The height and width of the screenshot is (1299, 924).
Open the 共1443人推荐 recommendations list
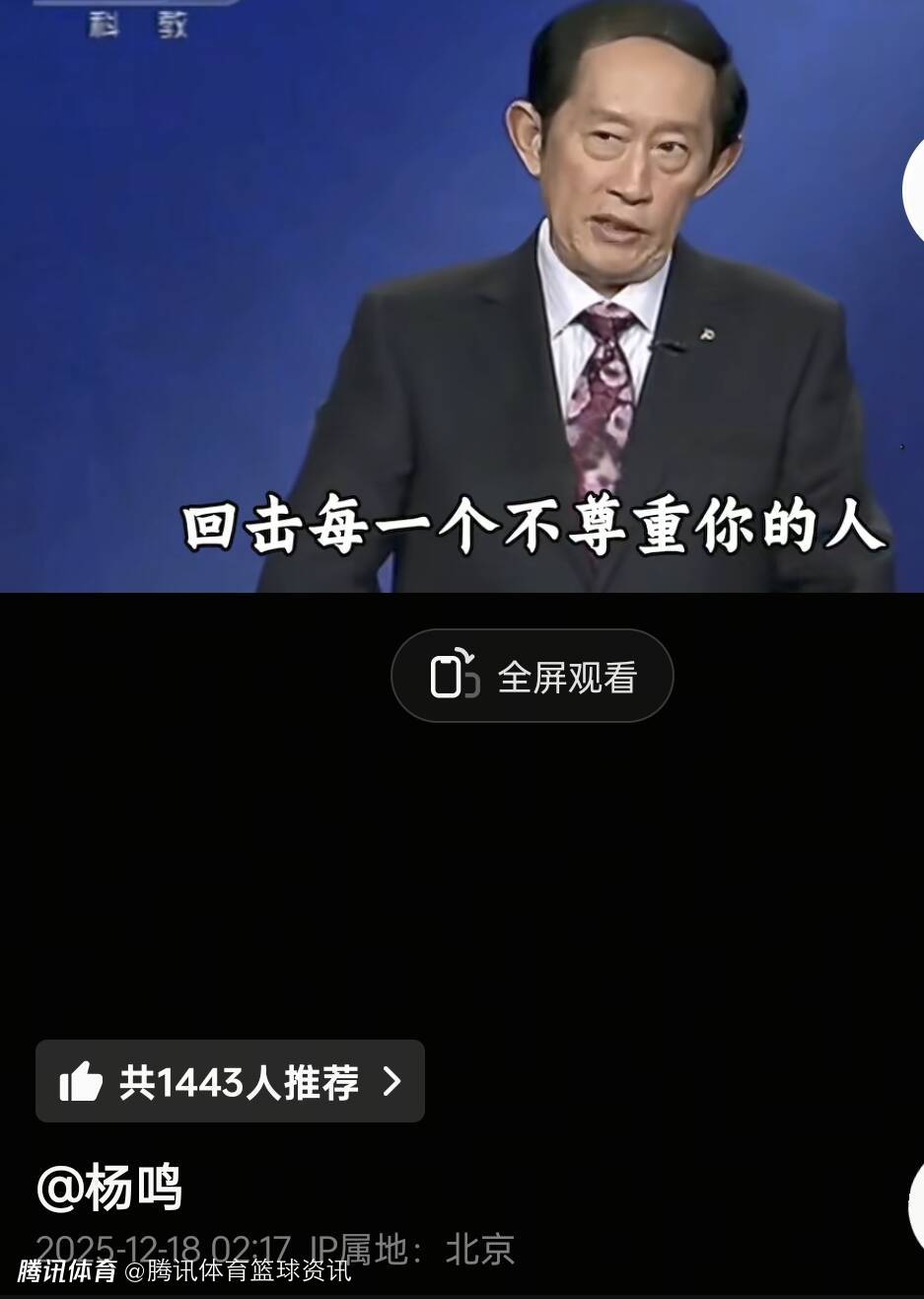click(231, 1082)
